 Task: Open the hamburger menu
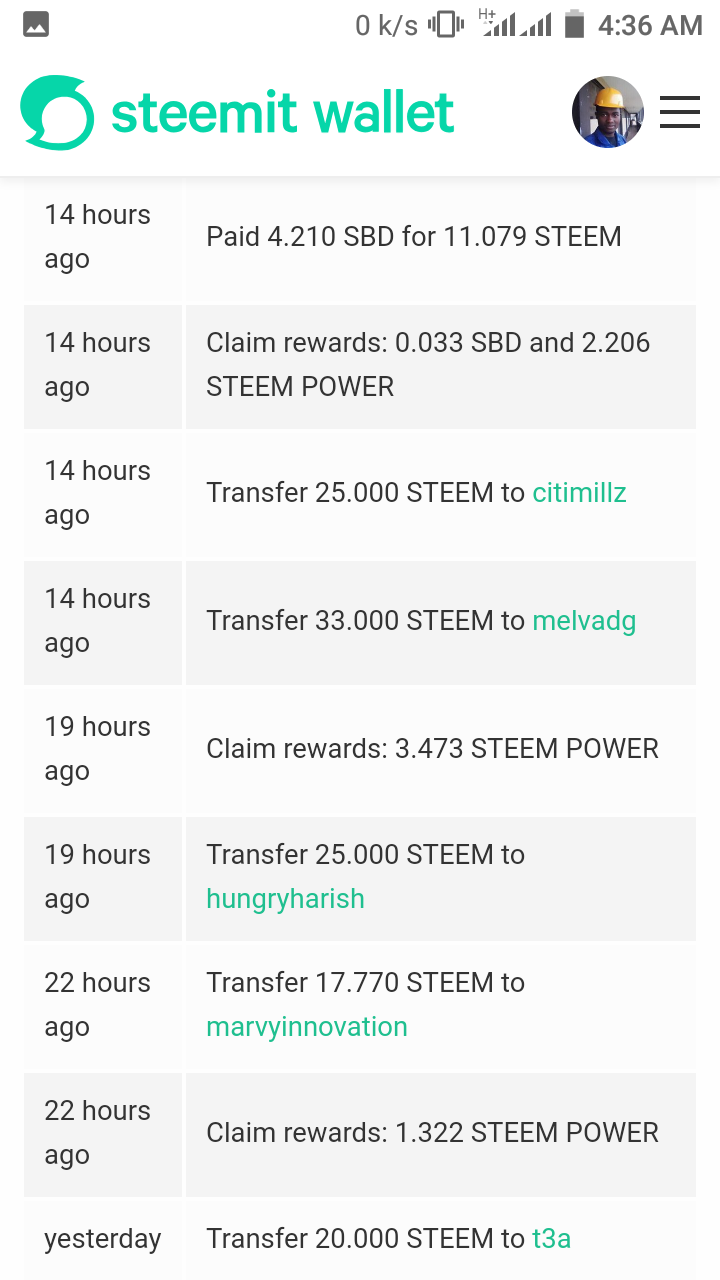[680, 112]
